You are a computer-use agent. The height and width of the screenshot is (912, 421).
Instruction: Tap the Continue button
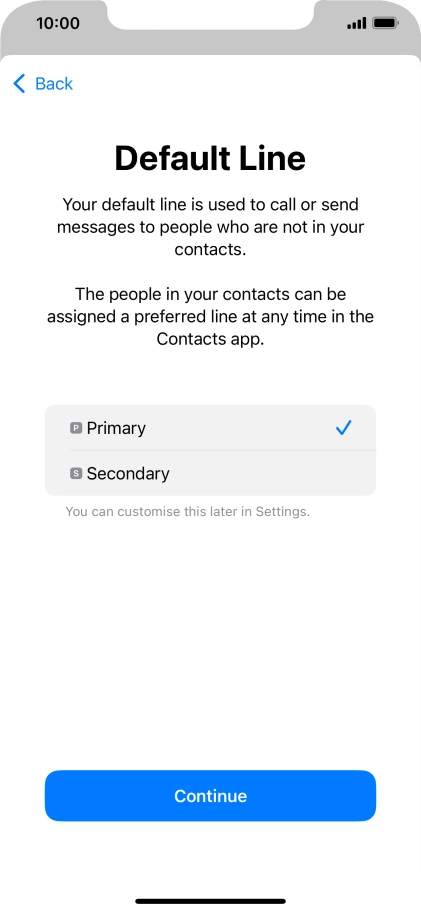click(210, 796)
